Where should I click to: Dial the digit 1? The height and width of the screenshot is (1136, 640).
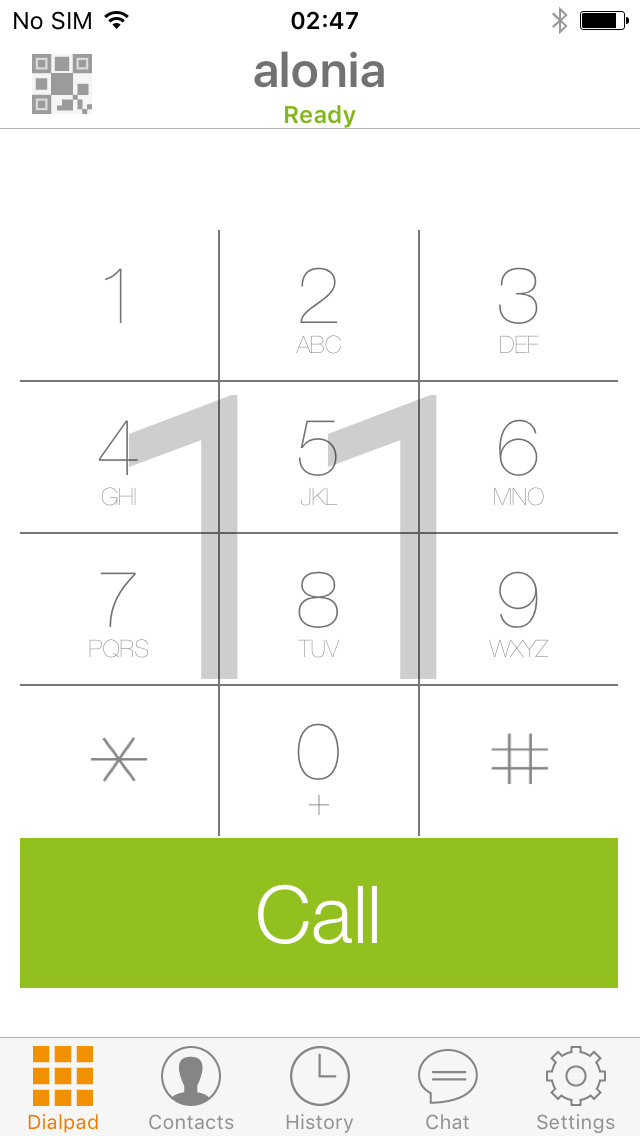coord(119,305)
